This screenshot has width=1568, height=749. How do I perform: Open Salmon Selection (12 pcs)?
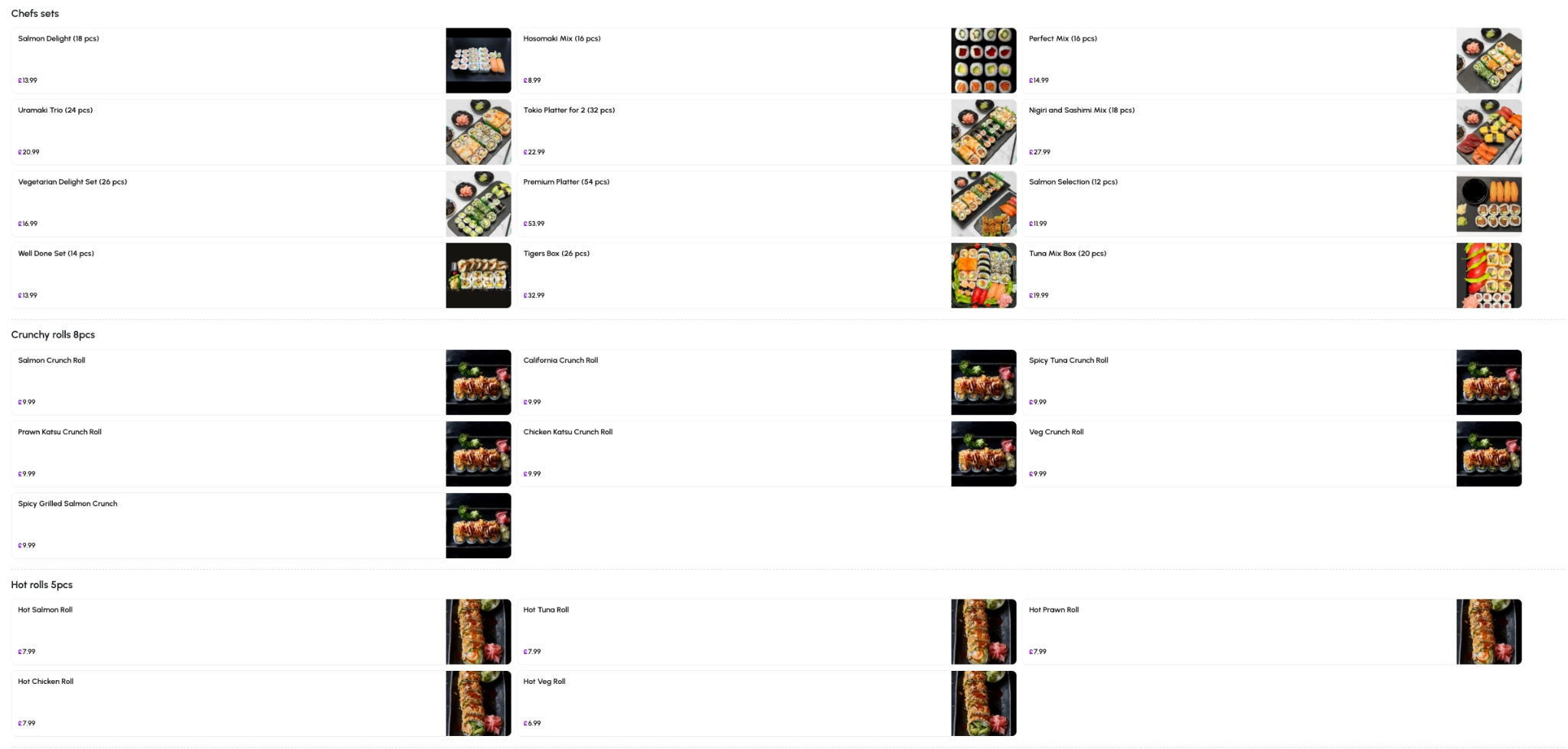click(1073, 182)
